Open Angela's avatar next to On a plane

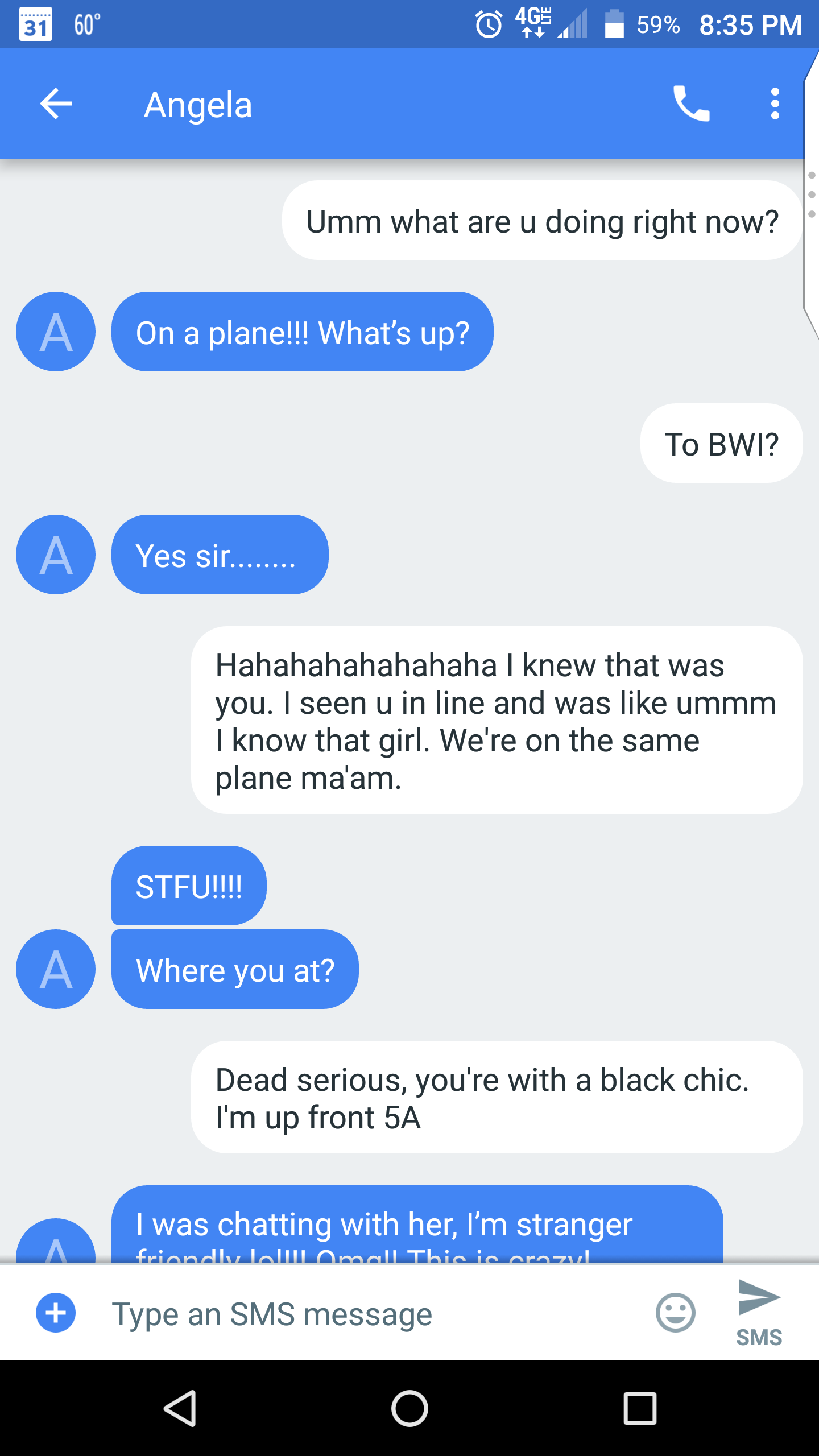[56, 332]
